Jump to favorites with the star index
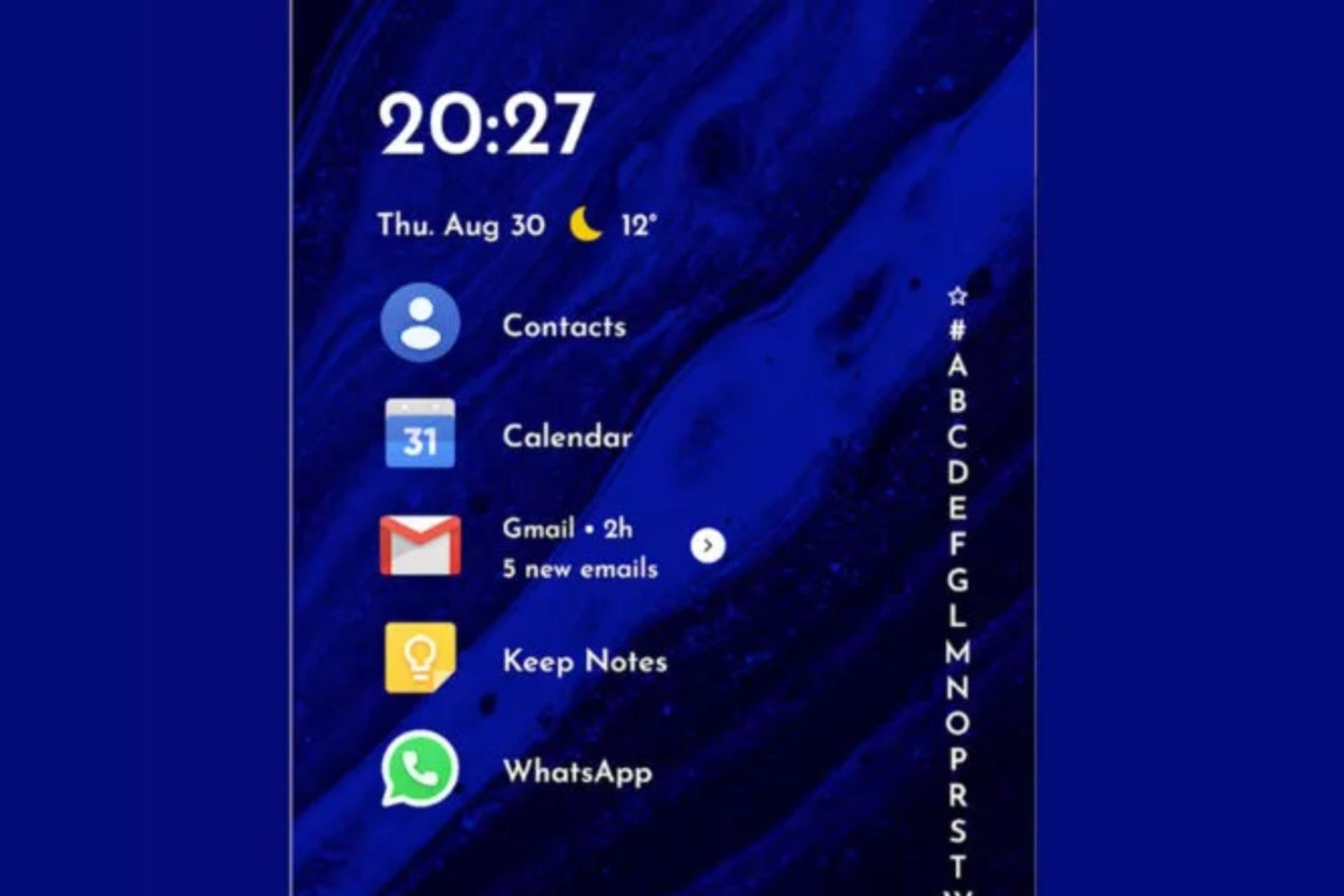Viewport: 1344px width, 896px height. 958,296
